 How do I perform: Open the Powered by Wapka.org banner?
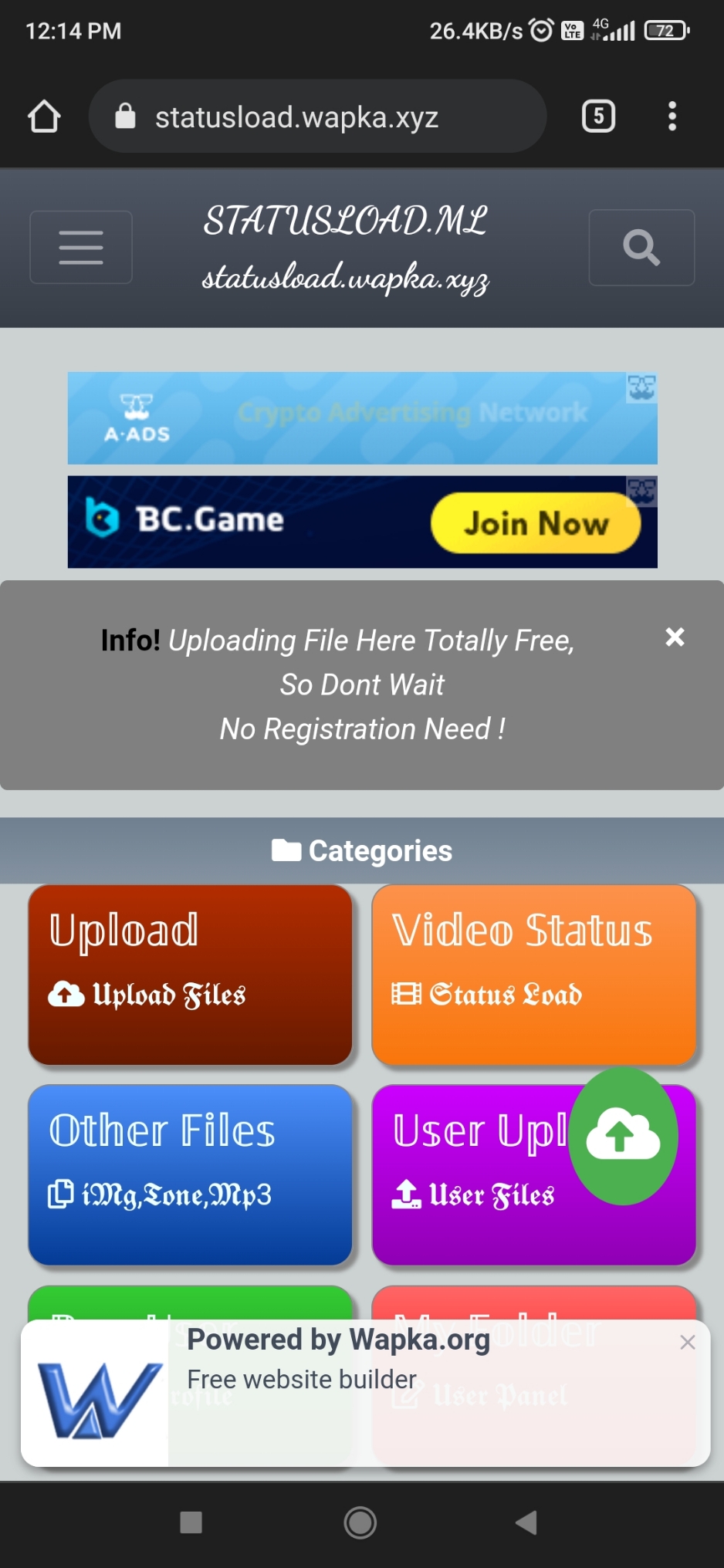click(340, 1381)
